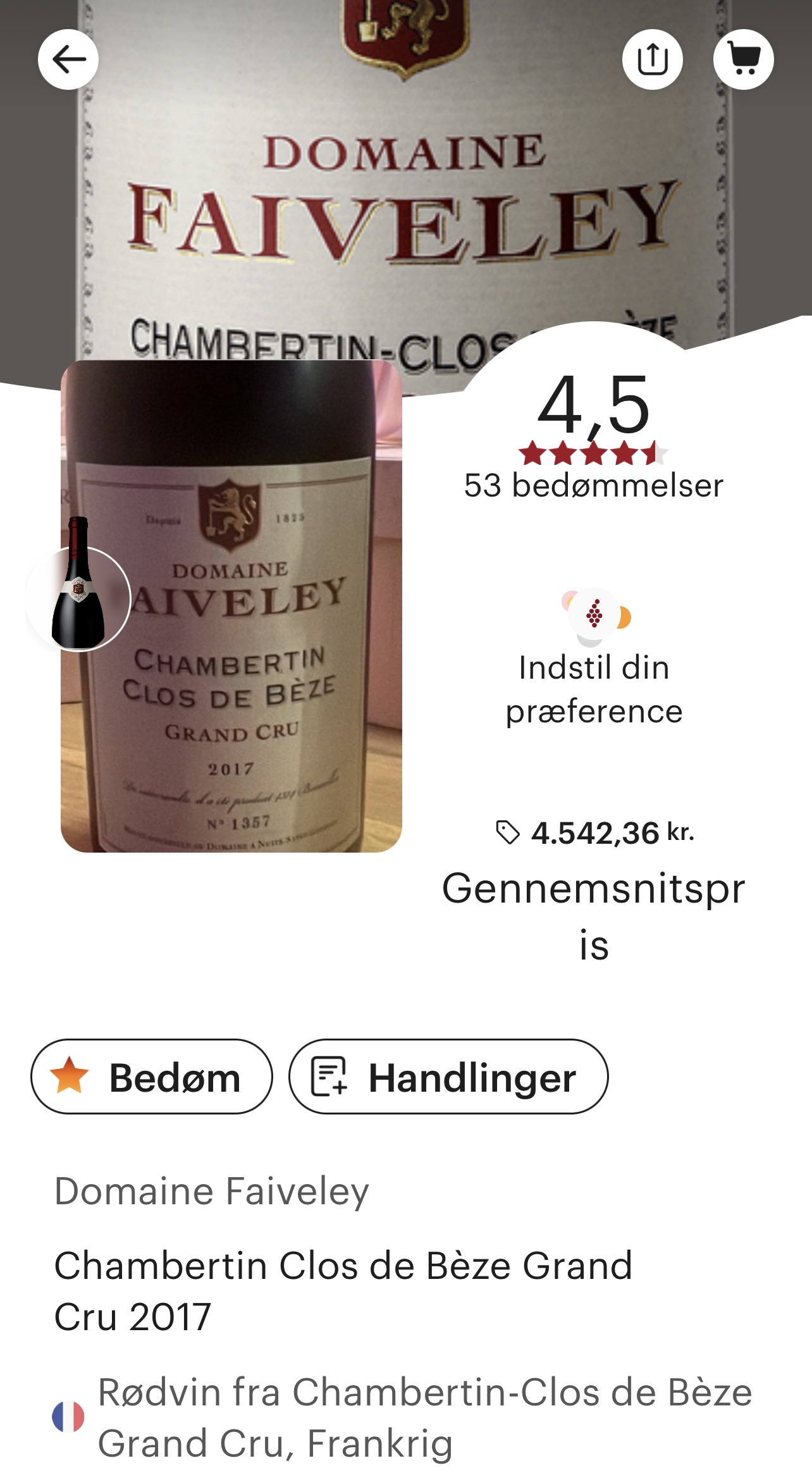
Task: View the average price 4.542,36 kr. details
Action: click(x=593, y=832)
